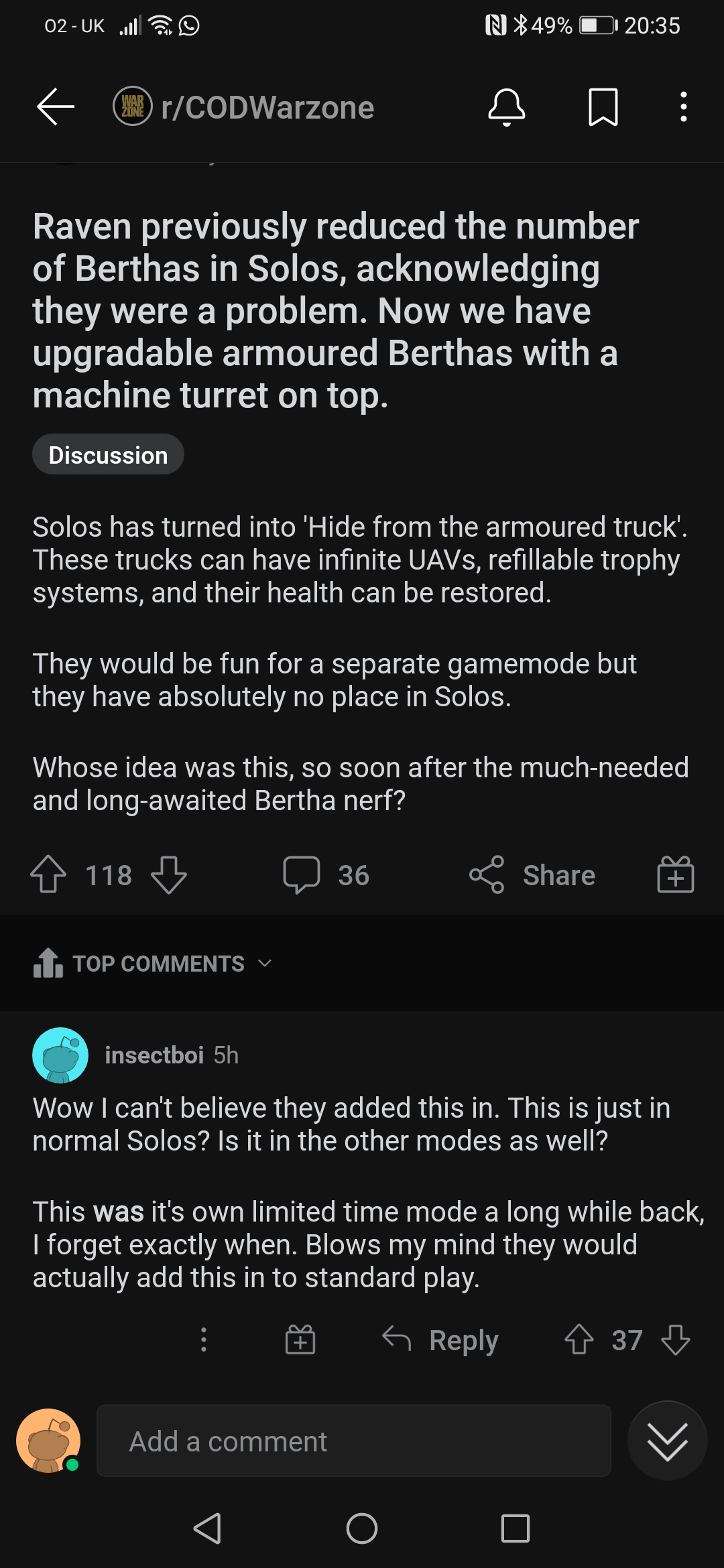724x1568 pixels.
Task: Upvote insectboi's comment
Action: click(579, 1340)
